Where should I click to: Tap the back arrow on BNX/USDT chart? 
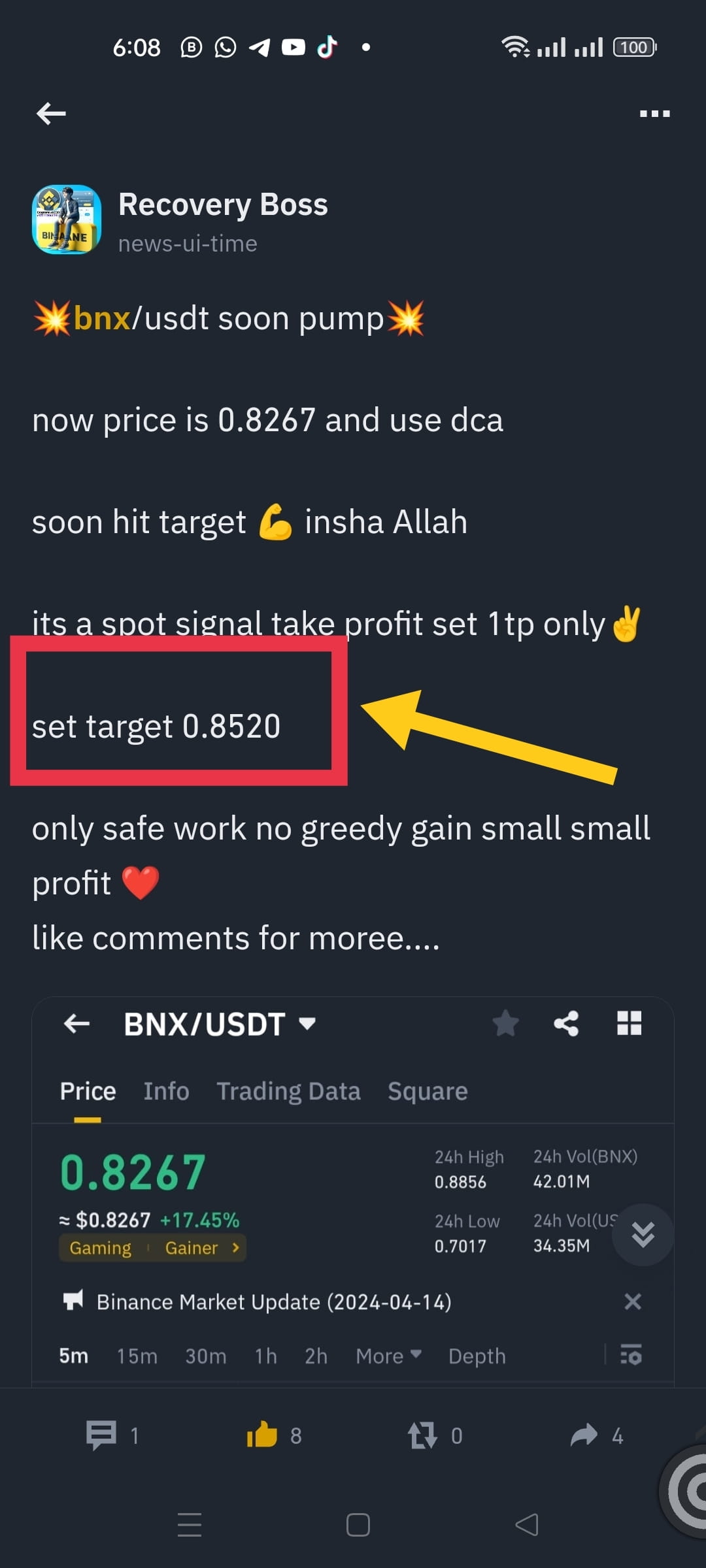coord(75,1024)
